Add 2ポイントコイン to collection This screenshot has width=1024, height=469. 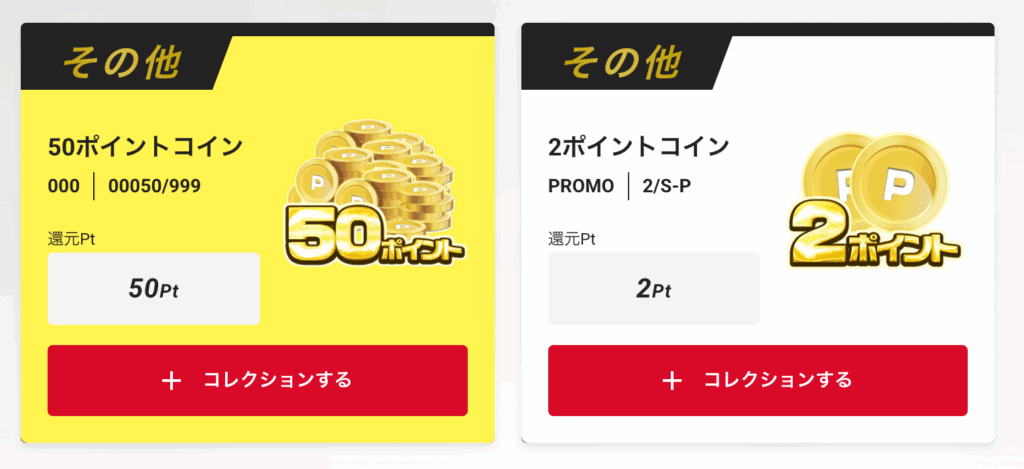pyautogui.click(x=757, y=380)
